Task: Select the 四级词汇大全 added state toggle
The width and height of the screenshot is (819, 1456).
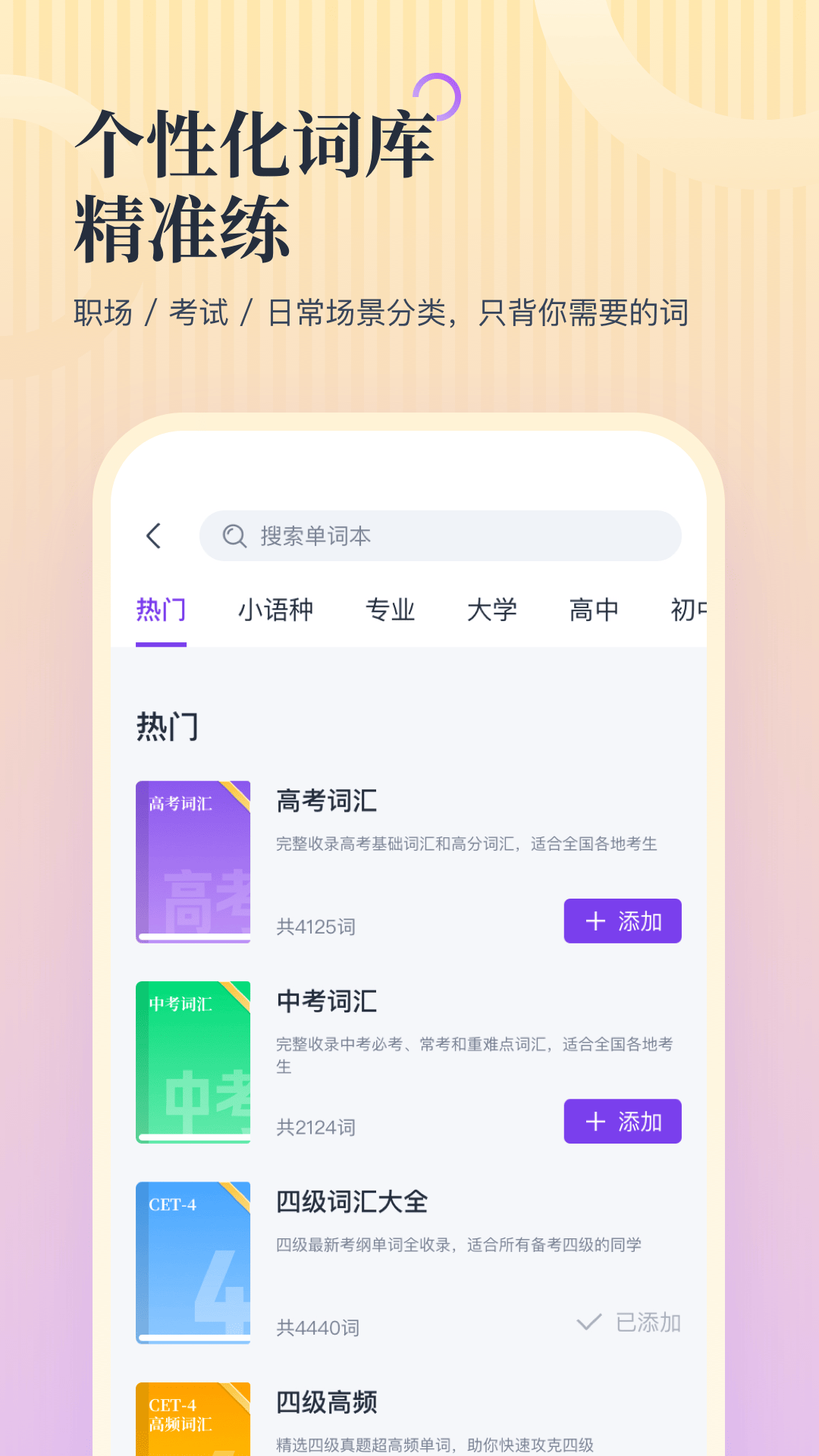Action: click(631, 1321)
